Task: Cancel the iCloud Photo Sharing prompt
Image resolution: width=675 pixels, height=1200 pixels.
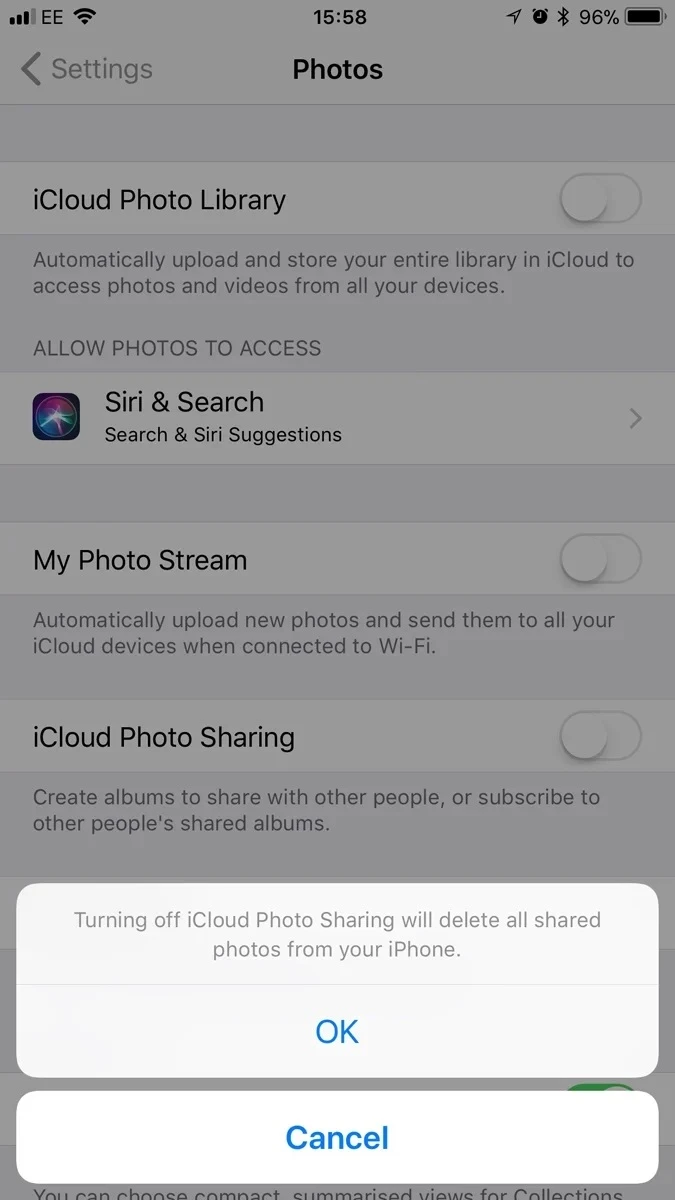Action: (x=337, y=1137)
